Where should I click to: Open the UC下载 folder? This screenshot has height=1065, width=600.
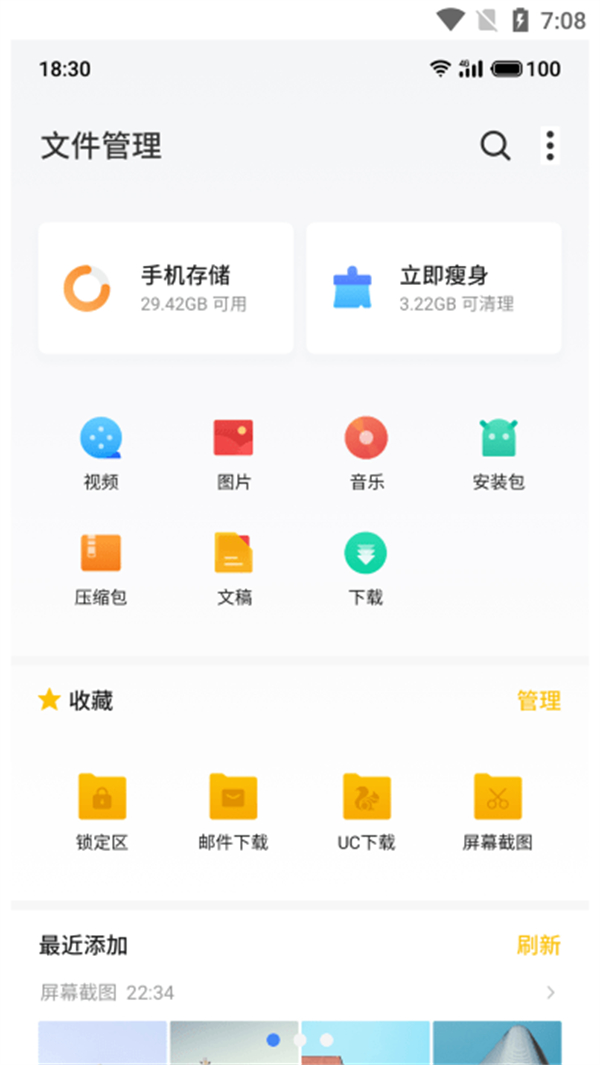366,811
